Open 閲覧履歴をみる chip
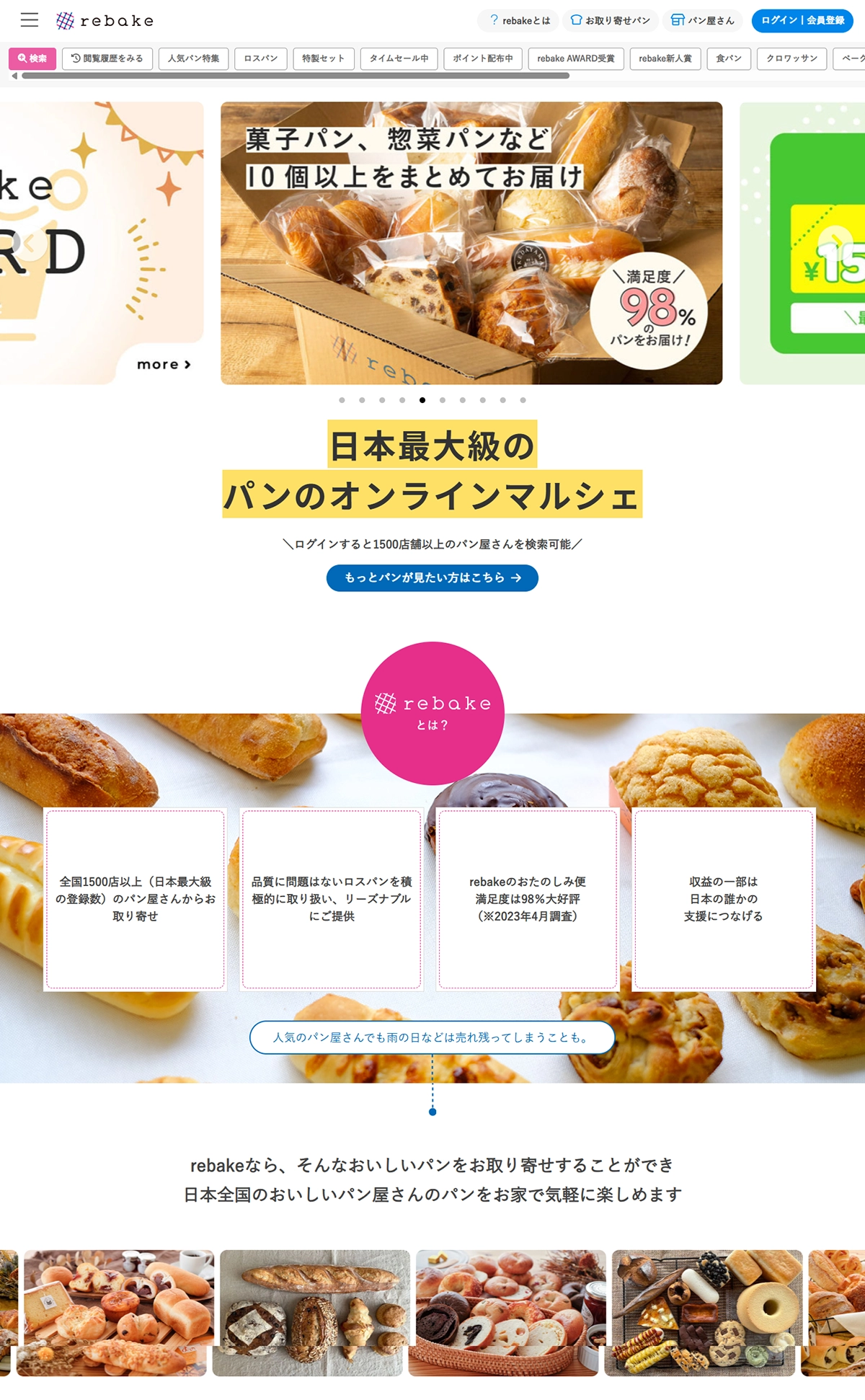Image resolution: width=865 pixels, height=1400 pixels. [x=107, y=58]
